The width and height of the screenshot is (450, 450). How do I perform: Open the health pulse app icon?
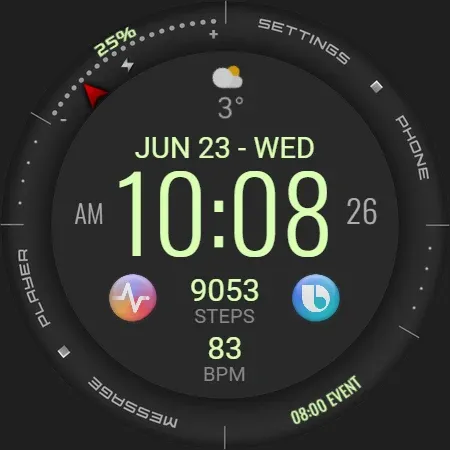click(x=133, y=297)
